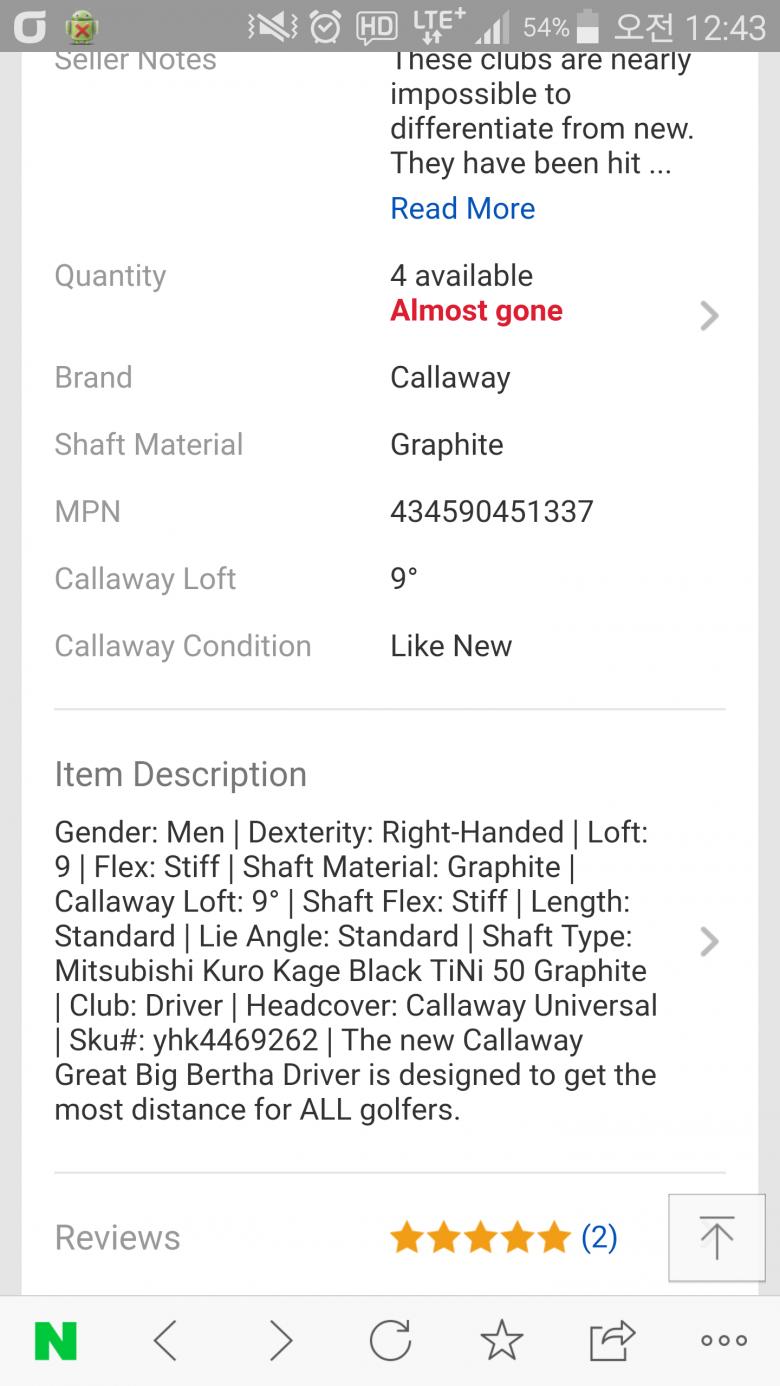Reload the current page
Image resolution: width=780 pixels, height=1386 pixels.
click(x=390, y=1341)
